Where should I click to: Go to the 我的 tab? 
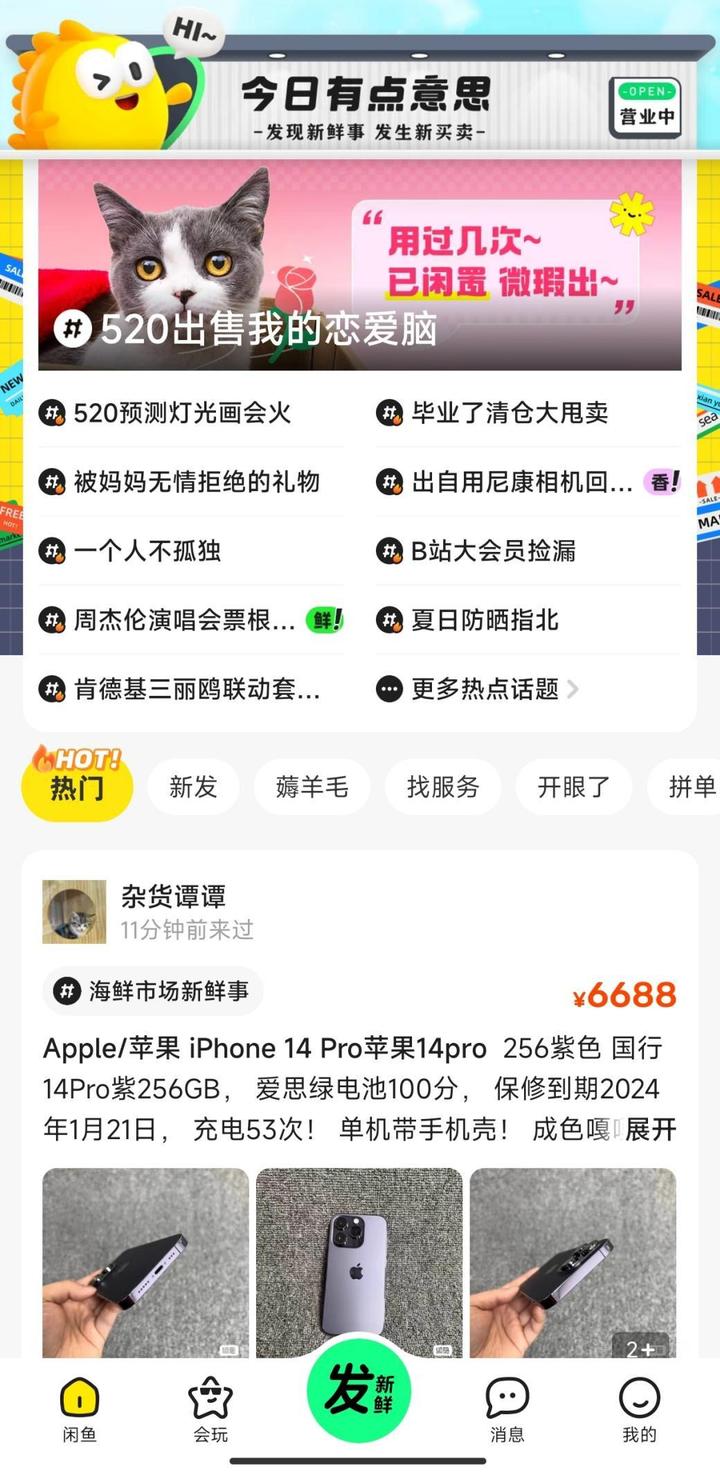pyautogui.click(x=639, y=1410)
